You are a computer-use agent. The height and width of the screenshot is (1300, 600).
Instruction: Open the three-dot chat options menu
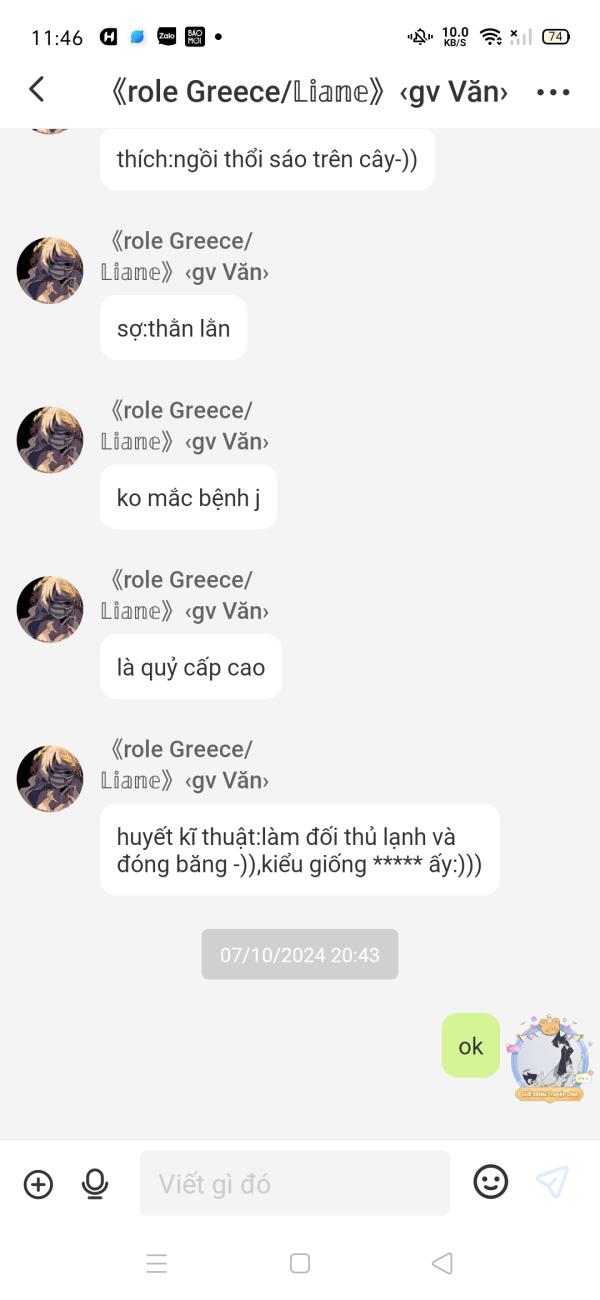click(553, 92)
